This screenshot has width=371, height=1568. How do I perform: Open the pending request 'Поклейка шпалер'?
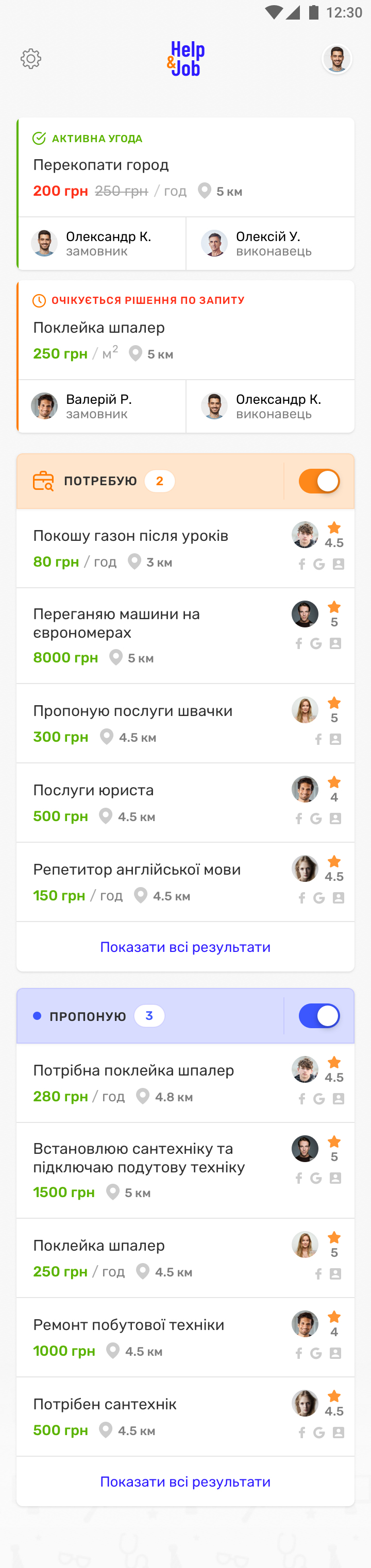tap(99, 328)
